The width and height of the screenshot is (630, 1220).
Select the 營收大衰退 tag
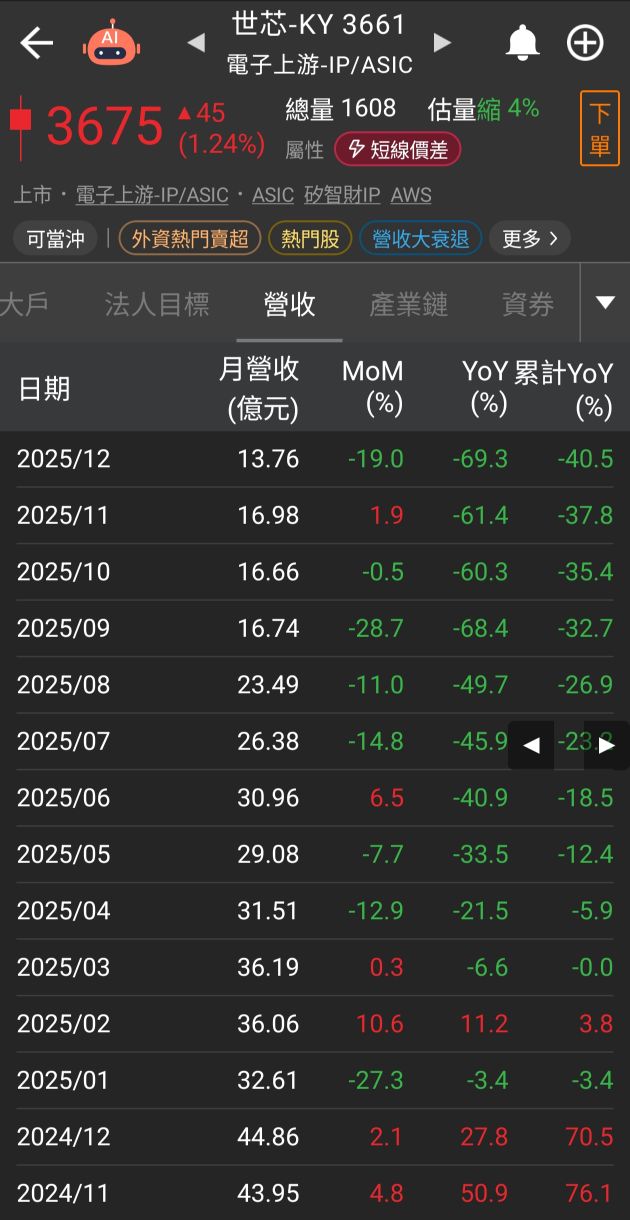click(420, 239)
